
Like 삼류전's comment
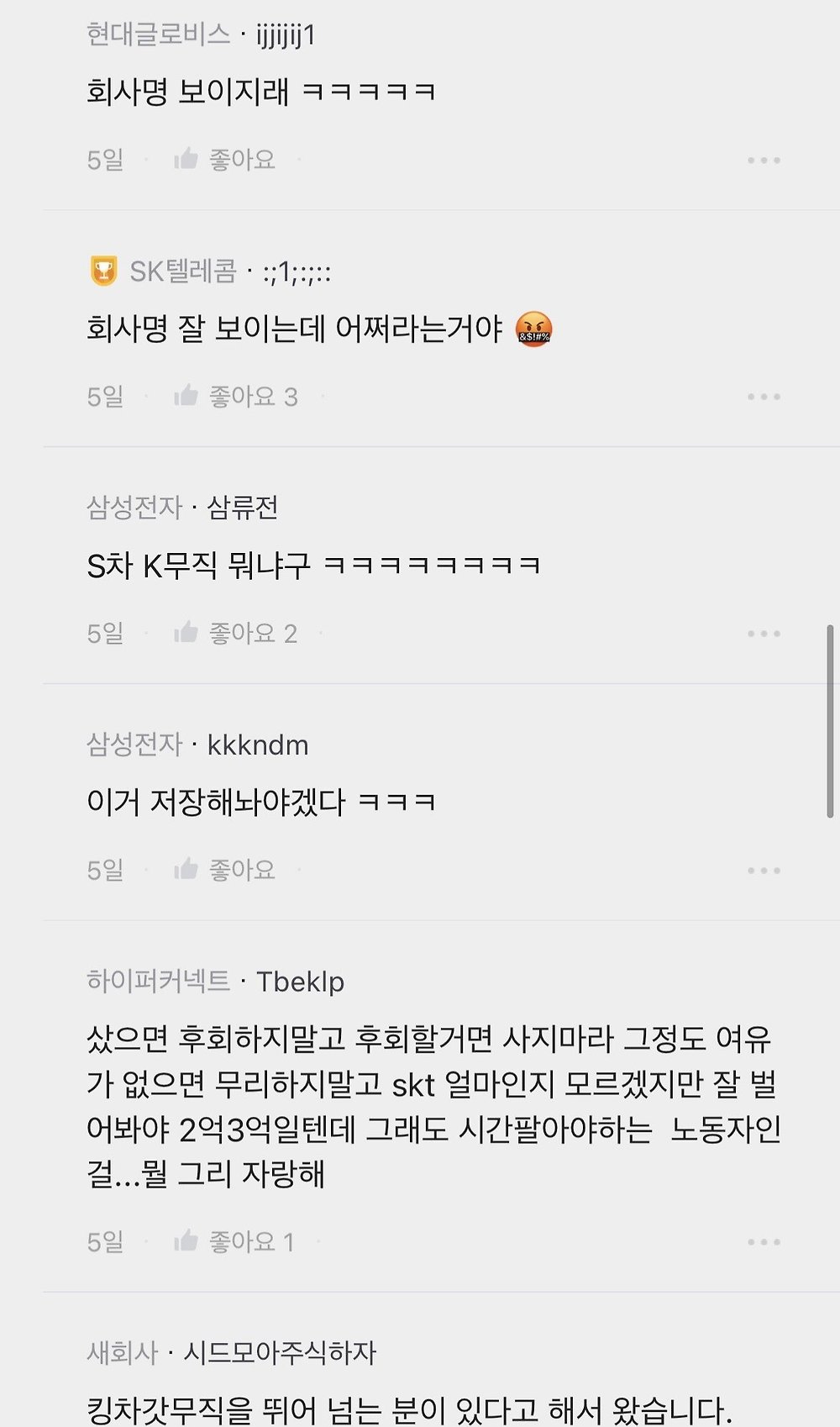coord(235,634)
